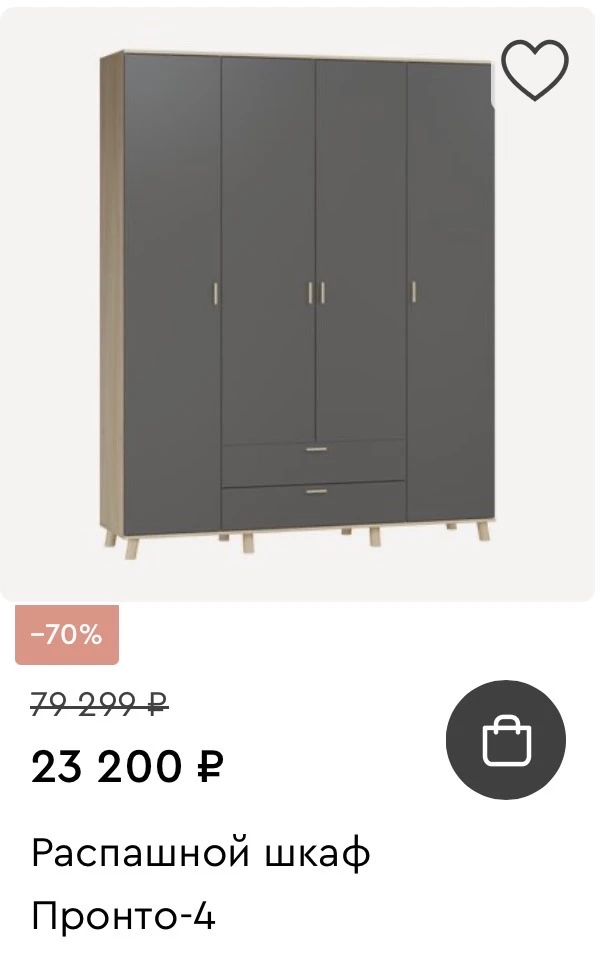The height and width of the screenshot is (954, 603).
Task: Add Пронто-4 wardrobe to favorites
Action: click(x=534, y=69)
